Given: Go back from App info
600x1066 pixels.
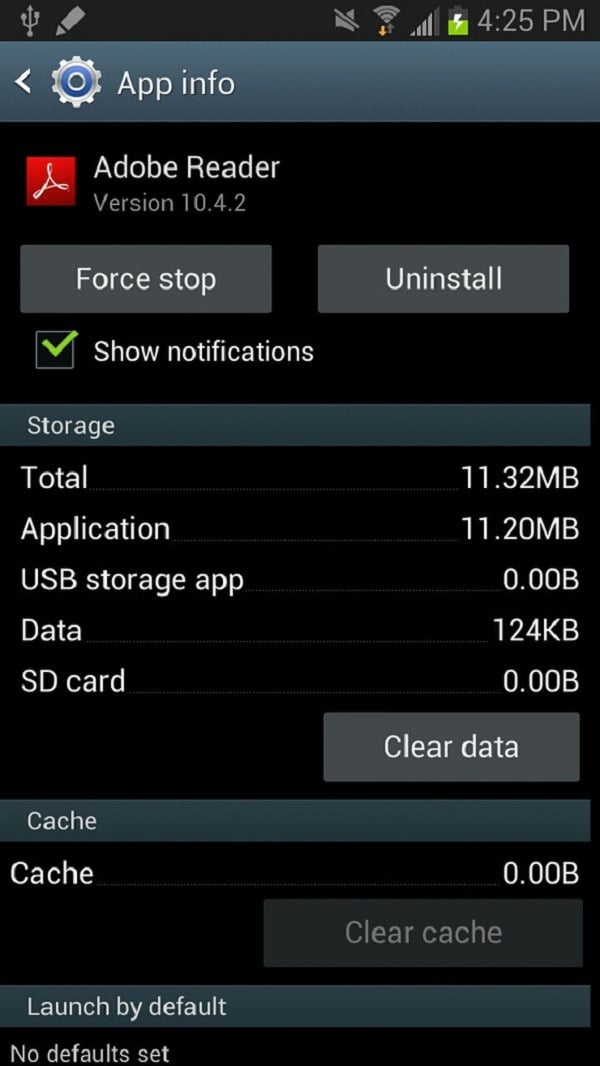Looking at the screenshot, I should coord(26,83).
